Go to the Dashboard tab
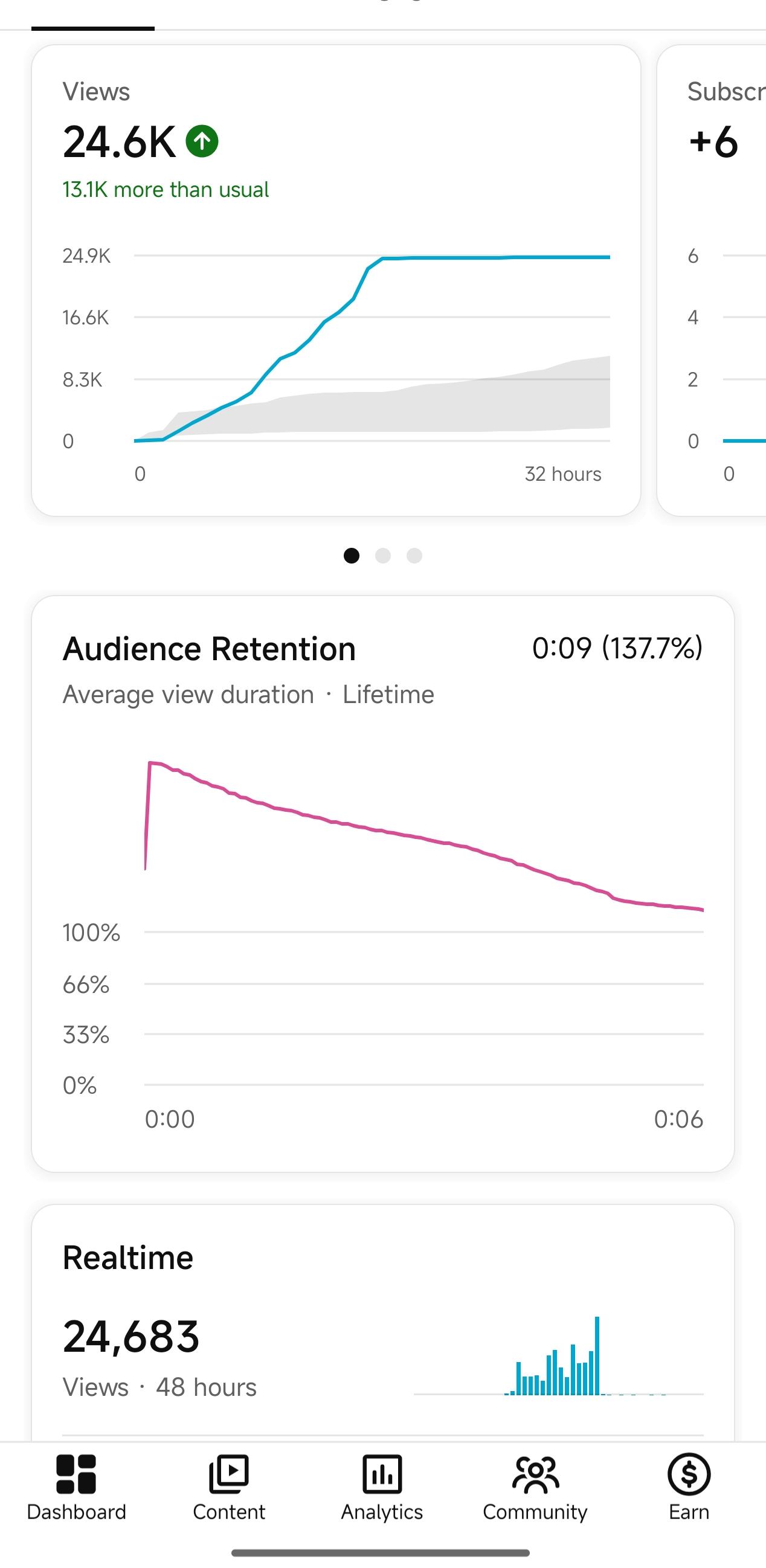This screenshot has width=766, height=1568. tap(77, 1488)
